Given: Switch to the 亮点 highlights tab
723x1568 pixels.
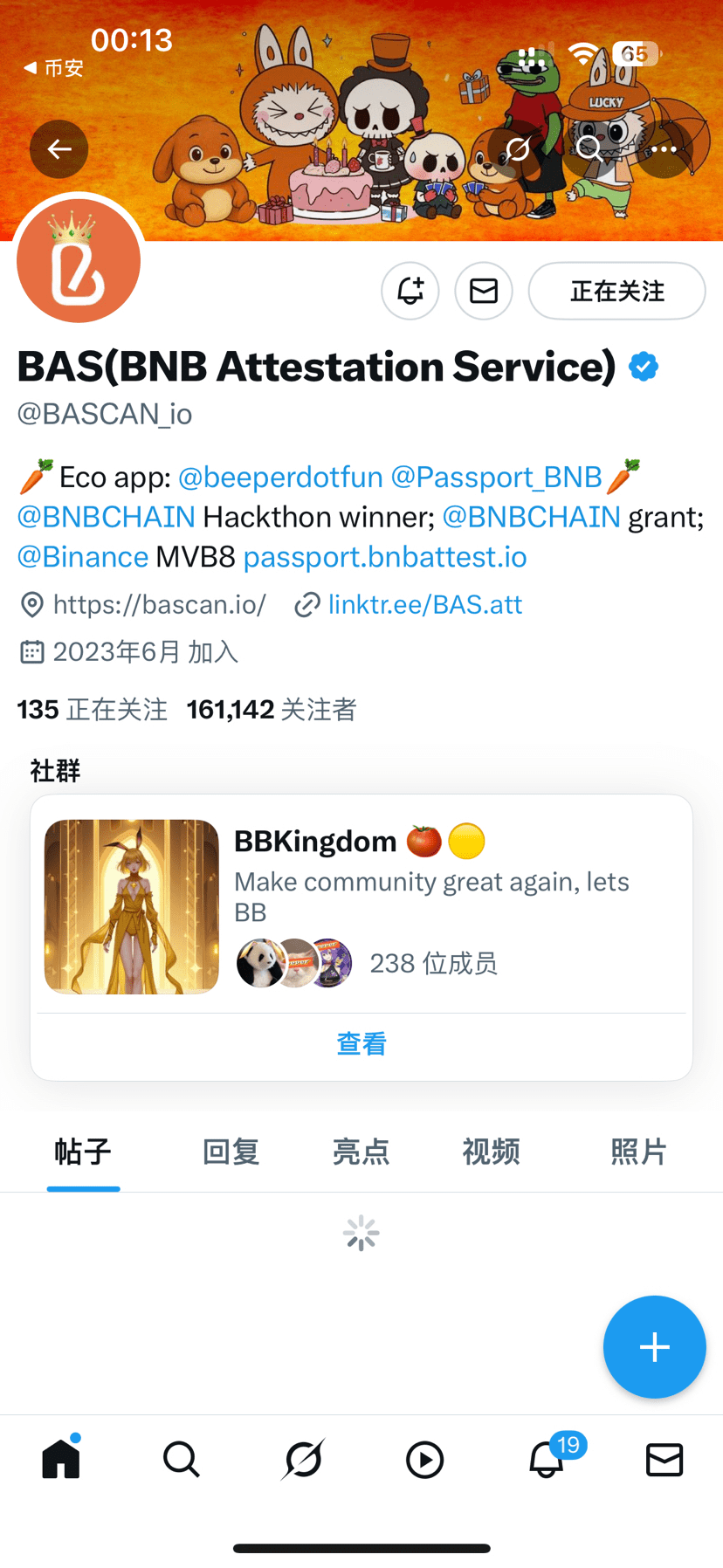Looking at the screenshot, I should 361,1152.
